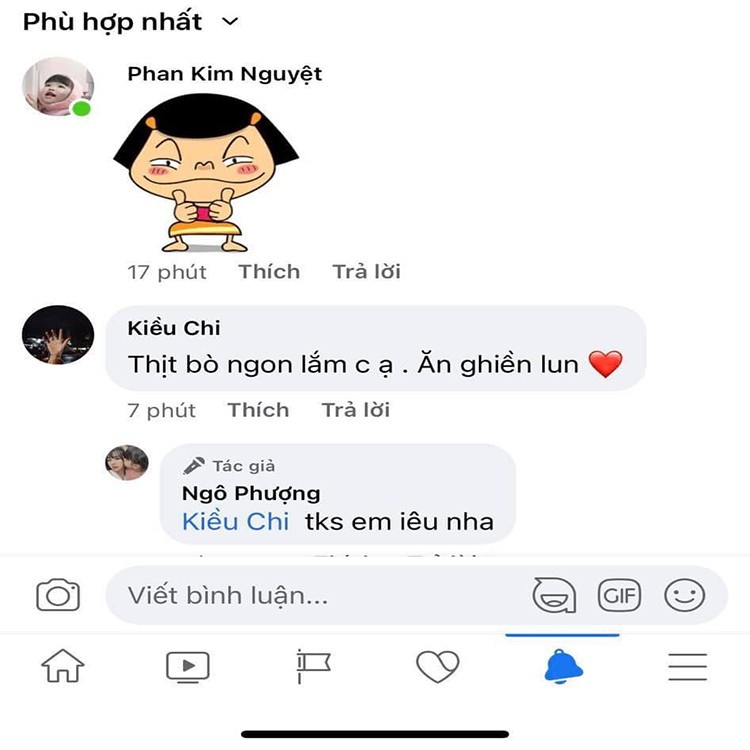Switch to the Watch video tab
This screenshot has height=750, width=750.
click(x=187, y=666)
